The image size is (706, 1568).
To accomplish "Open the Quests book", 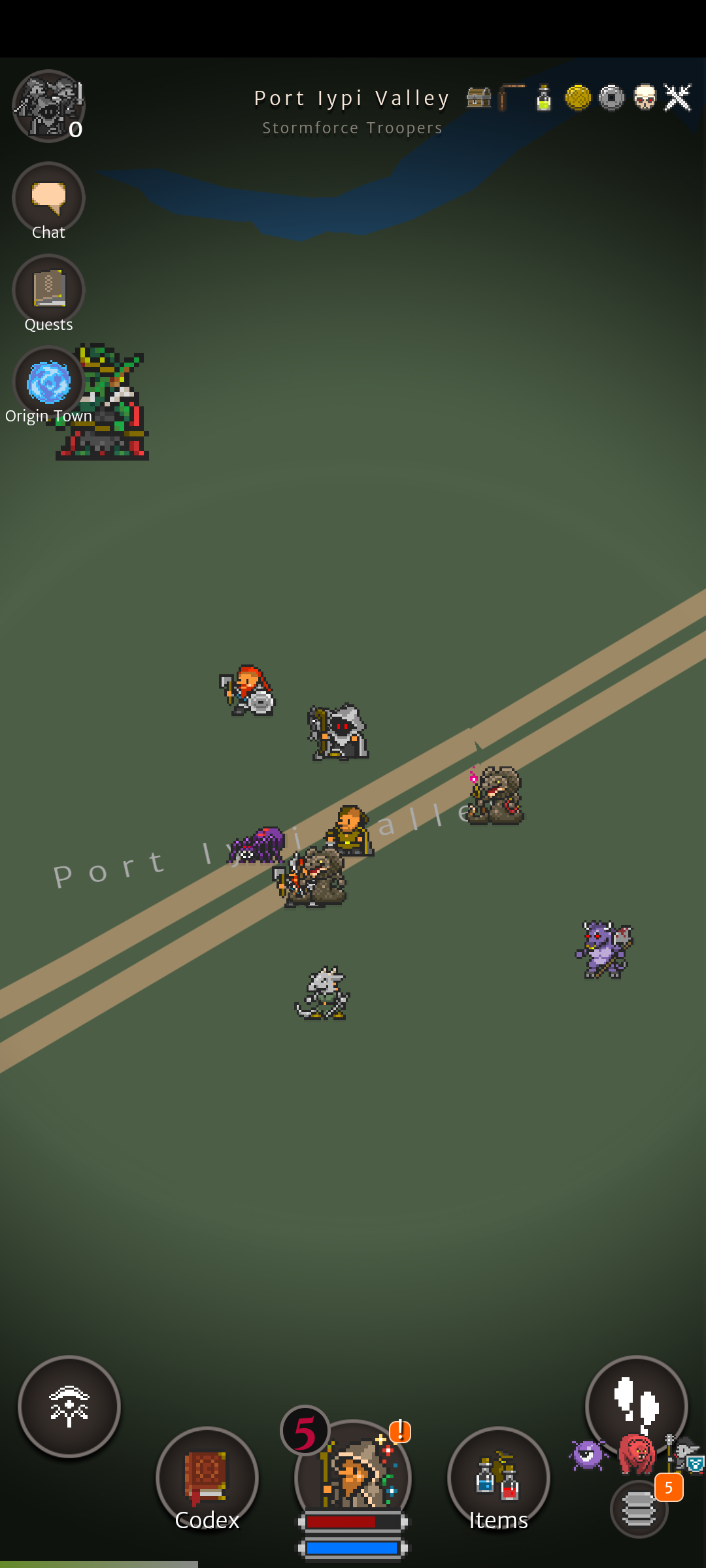I will tap(48, 291).
